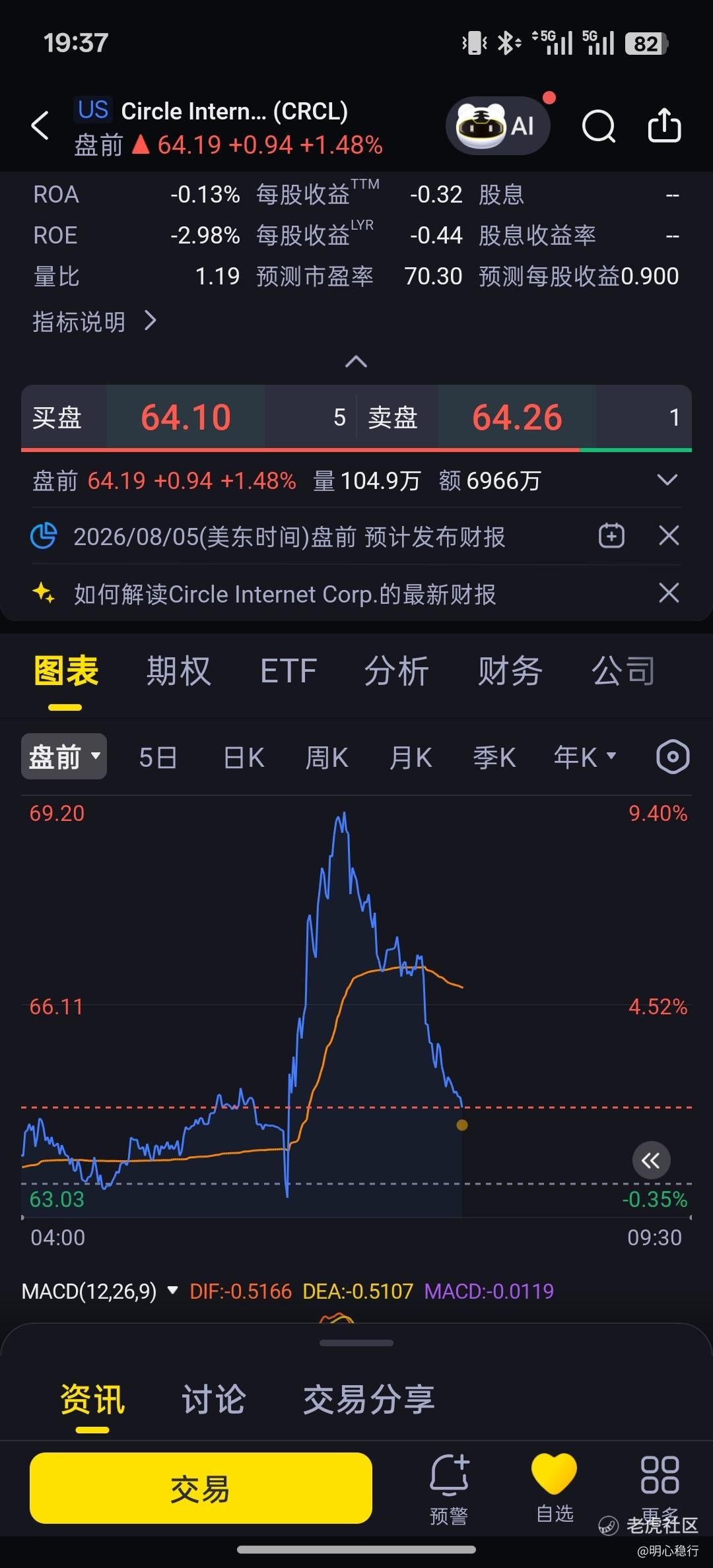Set a 预警 price alert
The width and height of the screenshot is (713, 1568).
pyautogui.click(x=449, y=1490)
